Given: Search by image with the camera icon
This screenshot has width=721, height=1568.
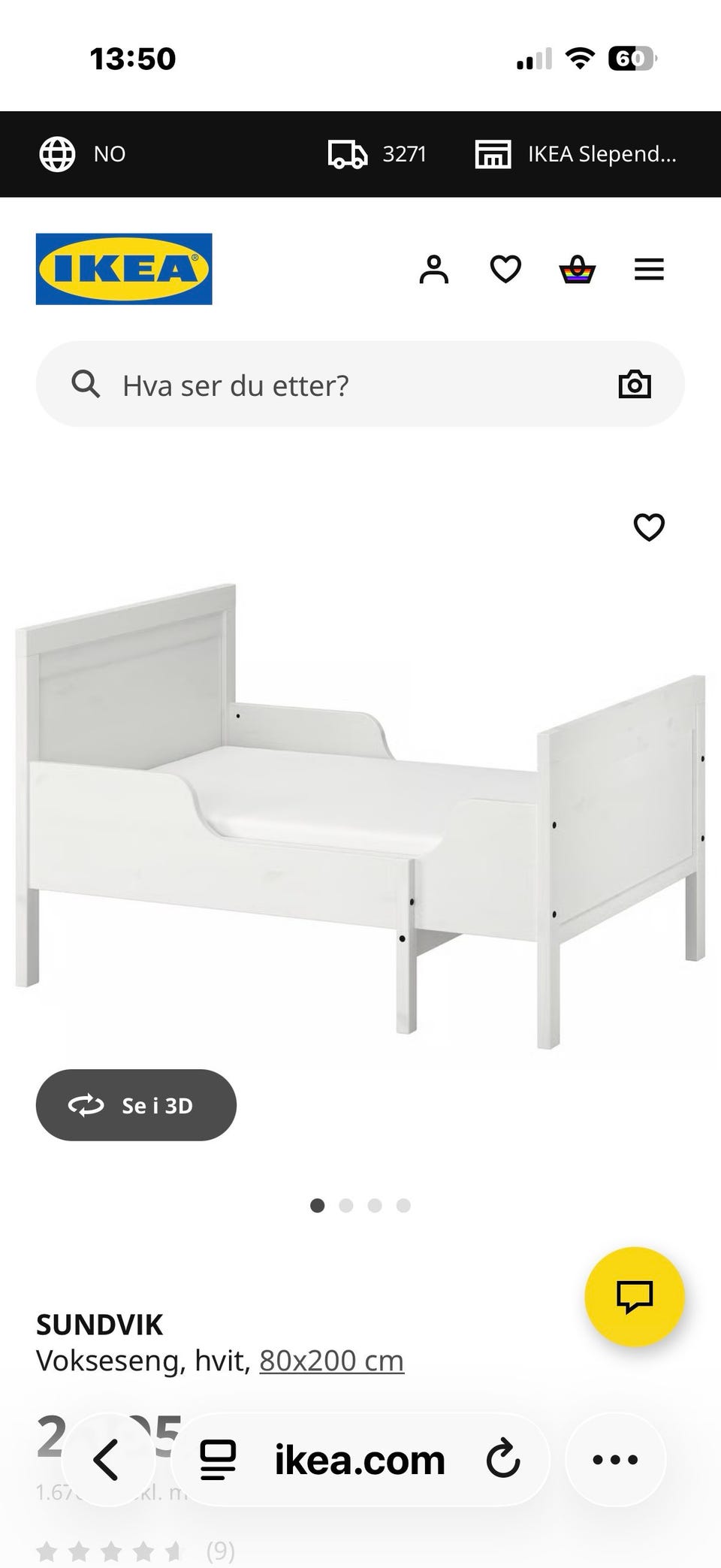Looking at the screenshot, I should pos(635,385).
